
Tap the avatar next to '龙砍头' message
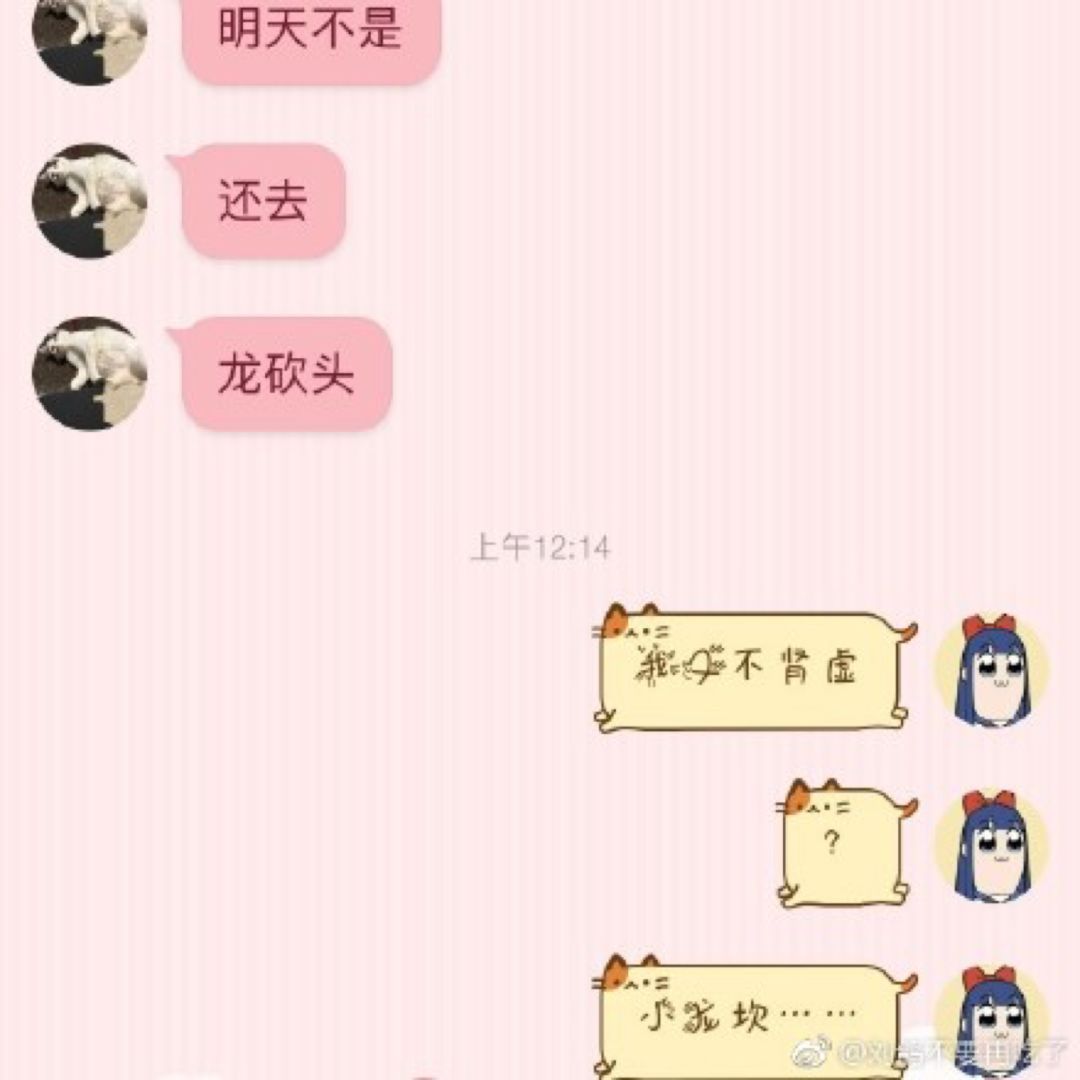click(x=90, y=374)
